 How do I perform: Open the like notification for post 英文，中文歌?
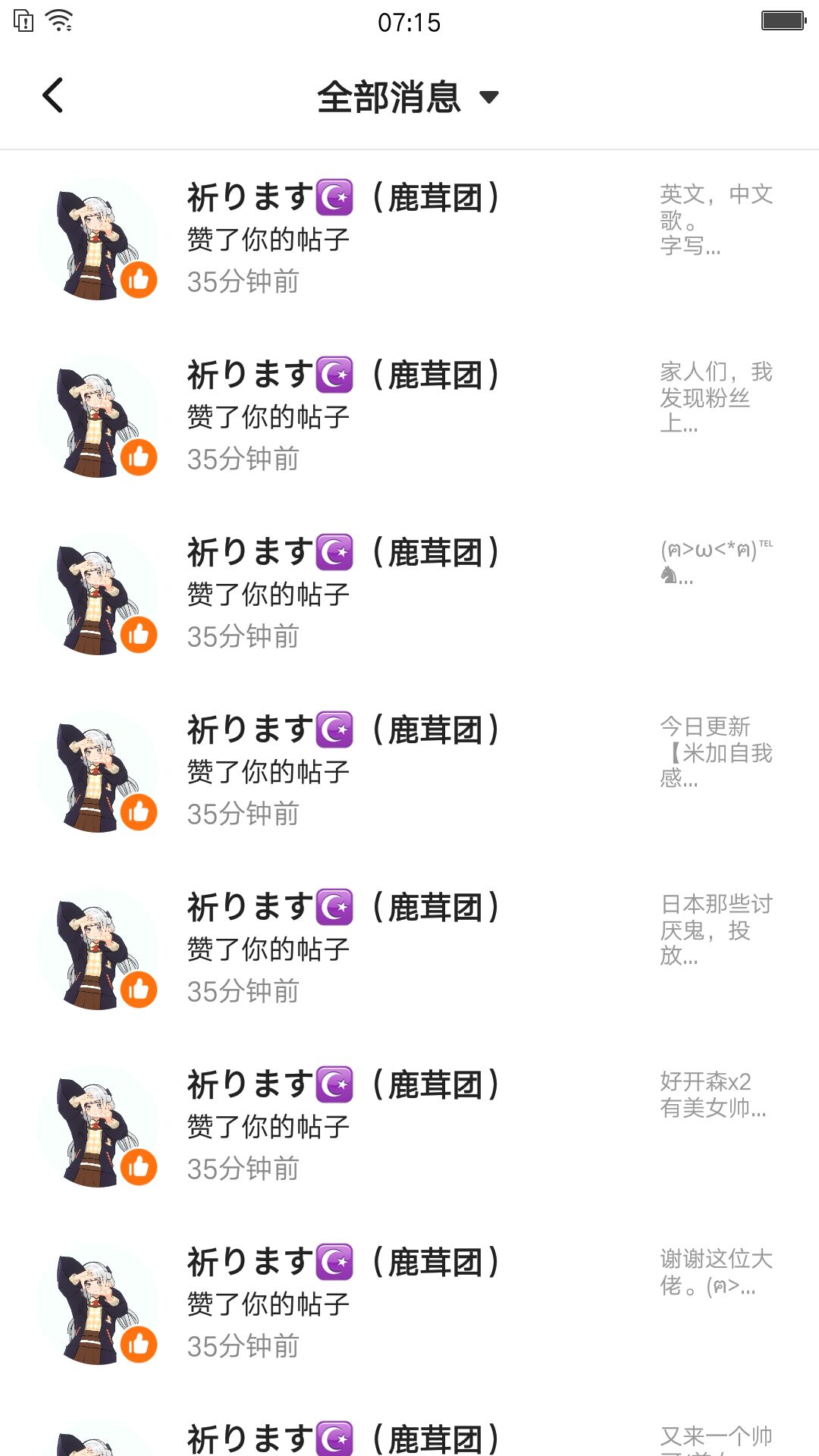[409, 239]
